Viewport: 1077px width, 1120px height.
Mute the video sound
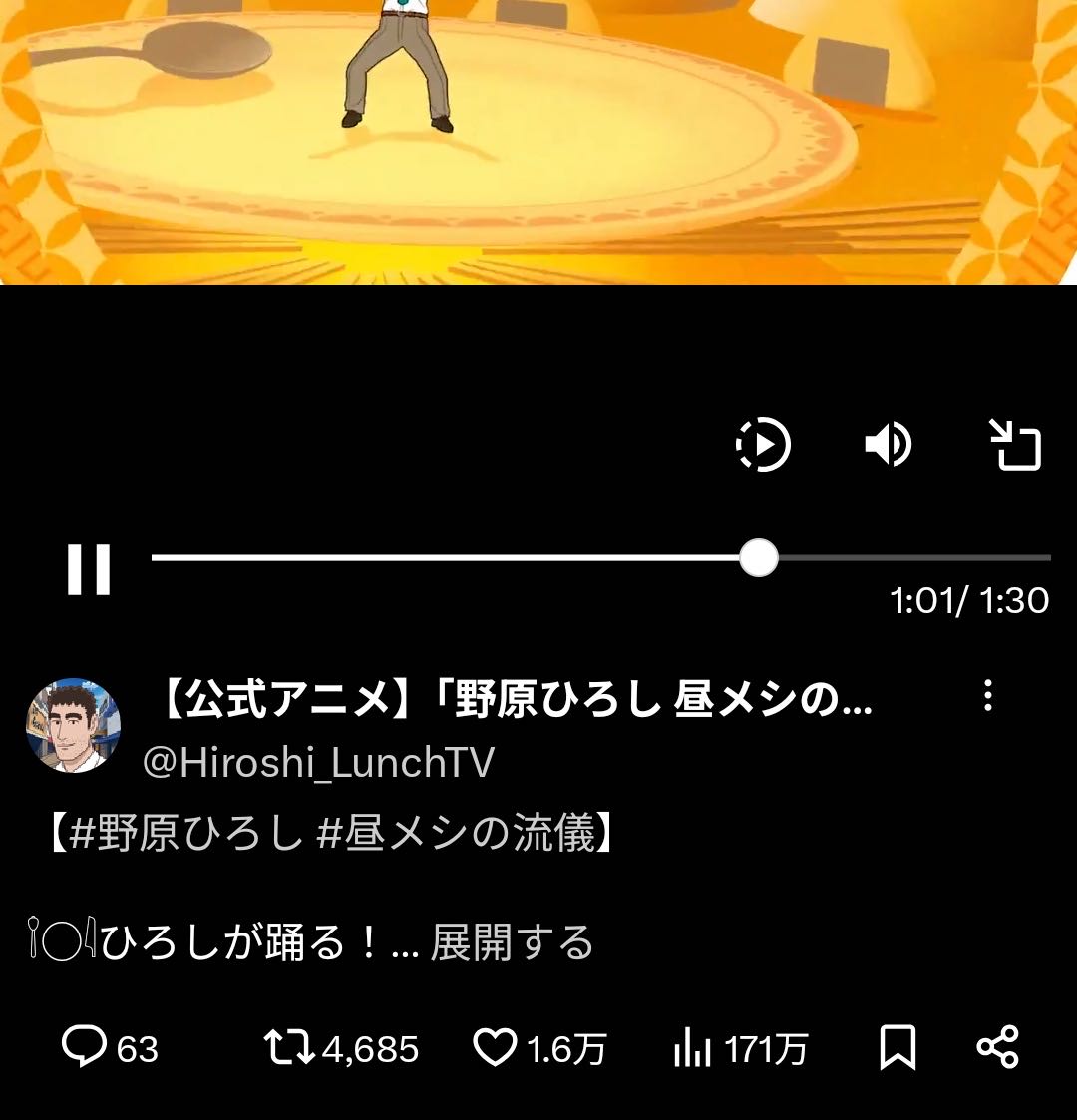[x=888, y=445]
